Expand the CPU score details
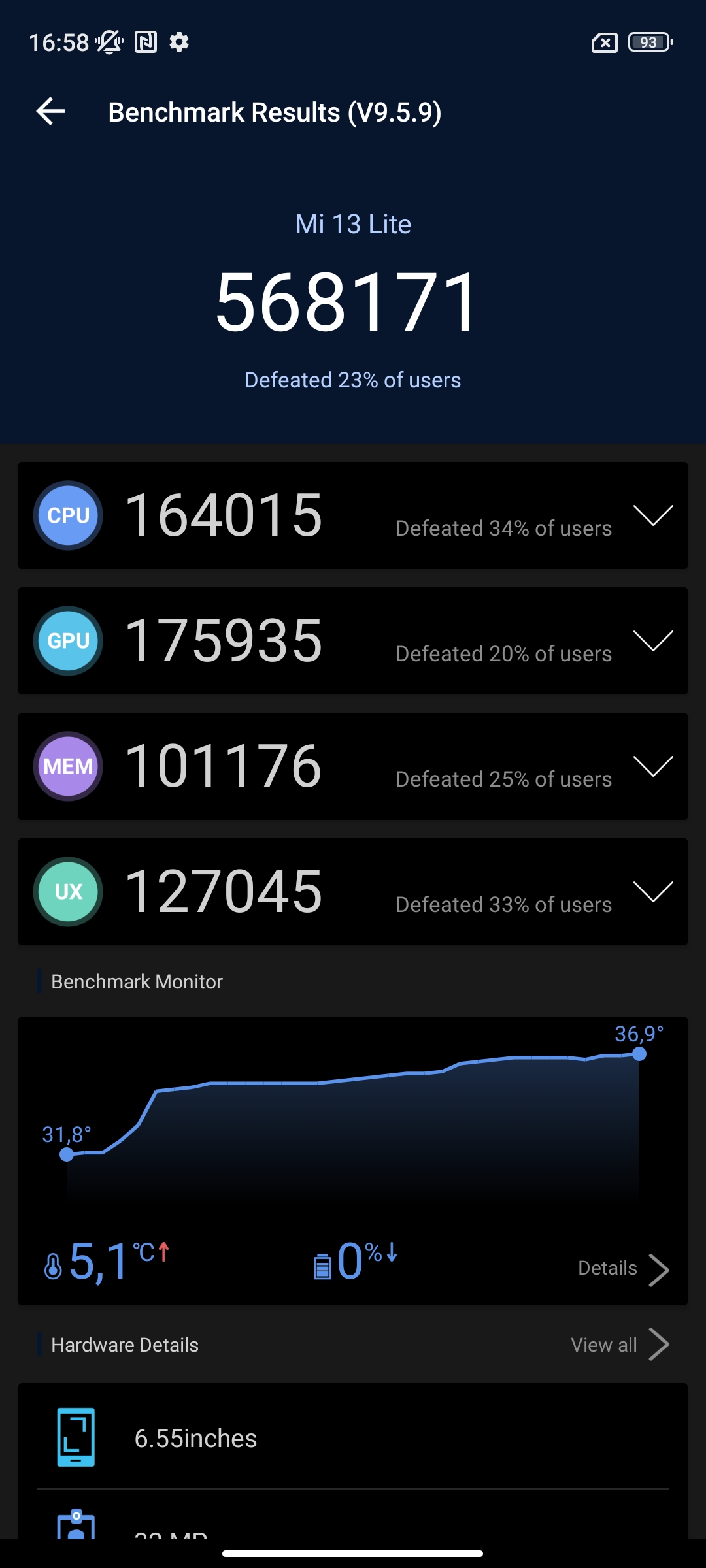Screen dimensions: 706x1568 (653, 515)
